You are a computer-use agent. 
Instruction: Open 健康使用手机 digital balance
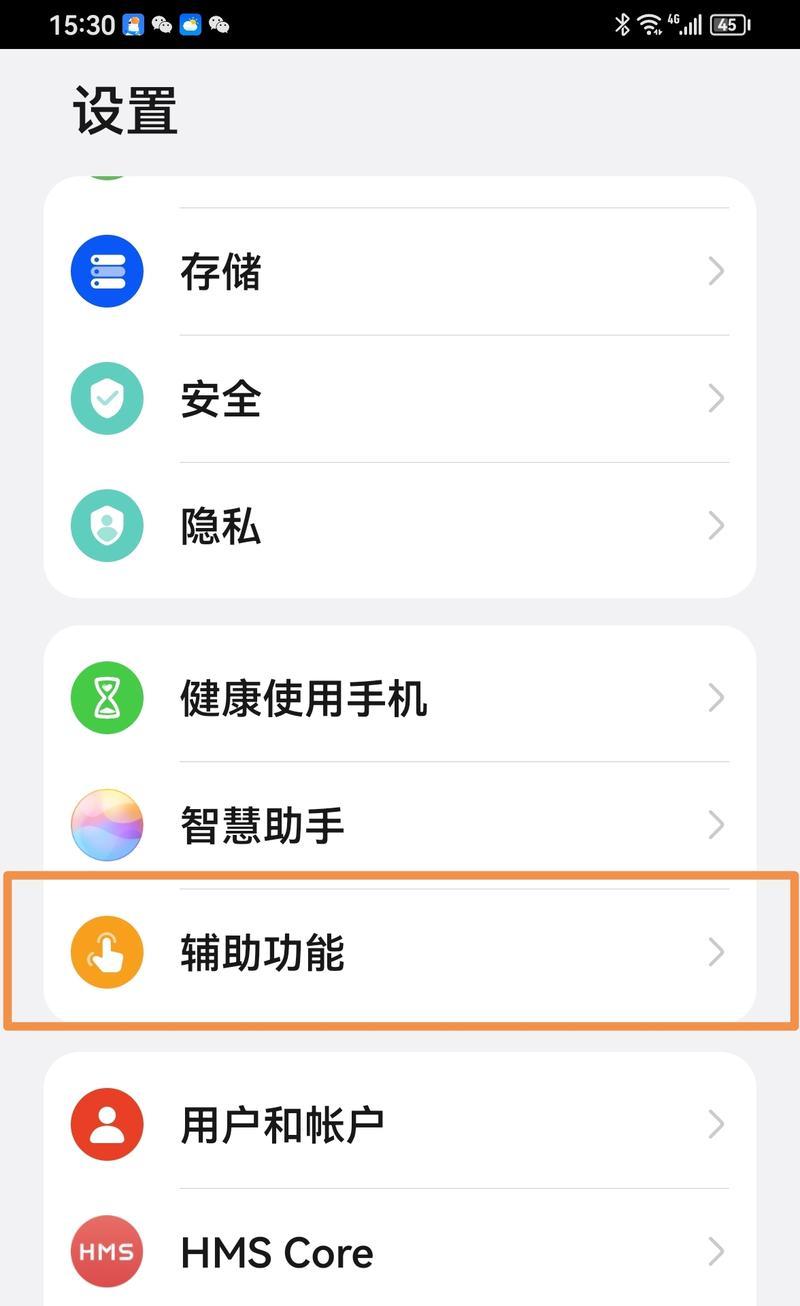coord(400,697)
